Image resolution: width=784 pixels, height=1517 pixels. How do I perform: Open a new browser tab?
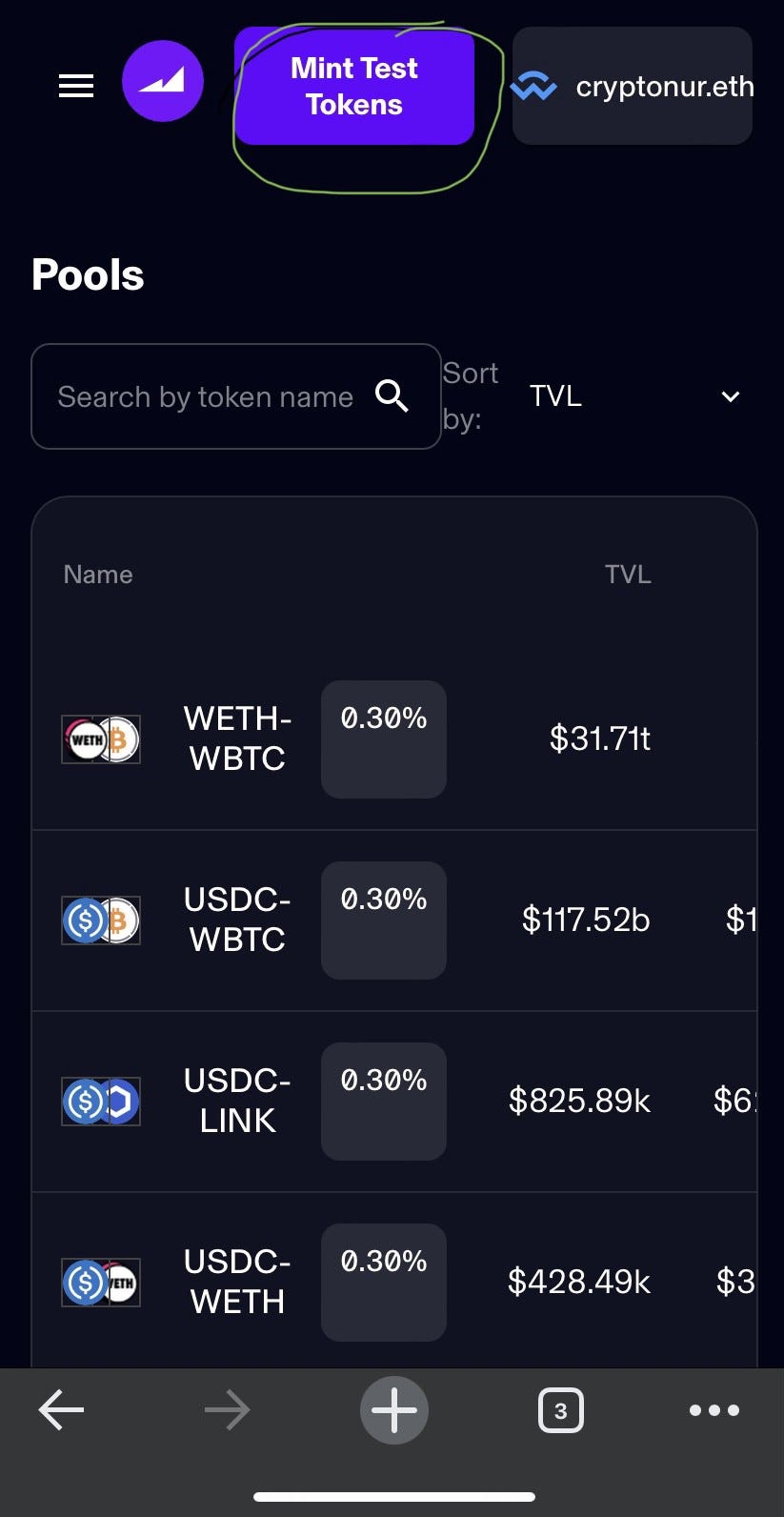393,1410
